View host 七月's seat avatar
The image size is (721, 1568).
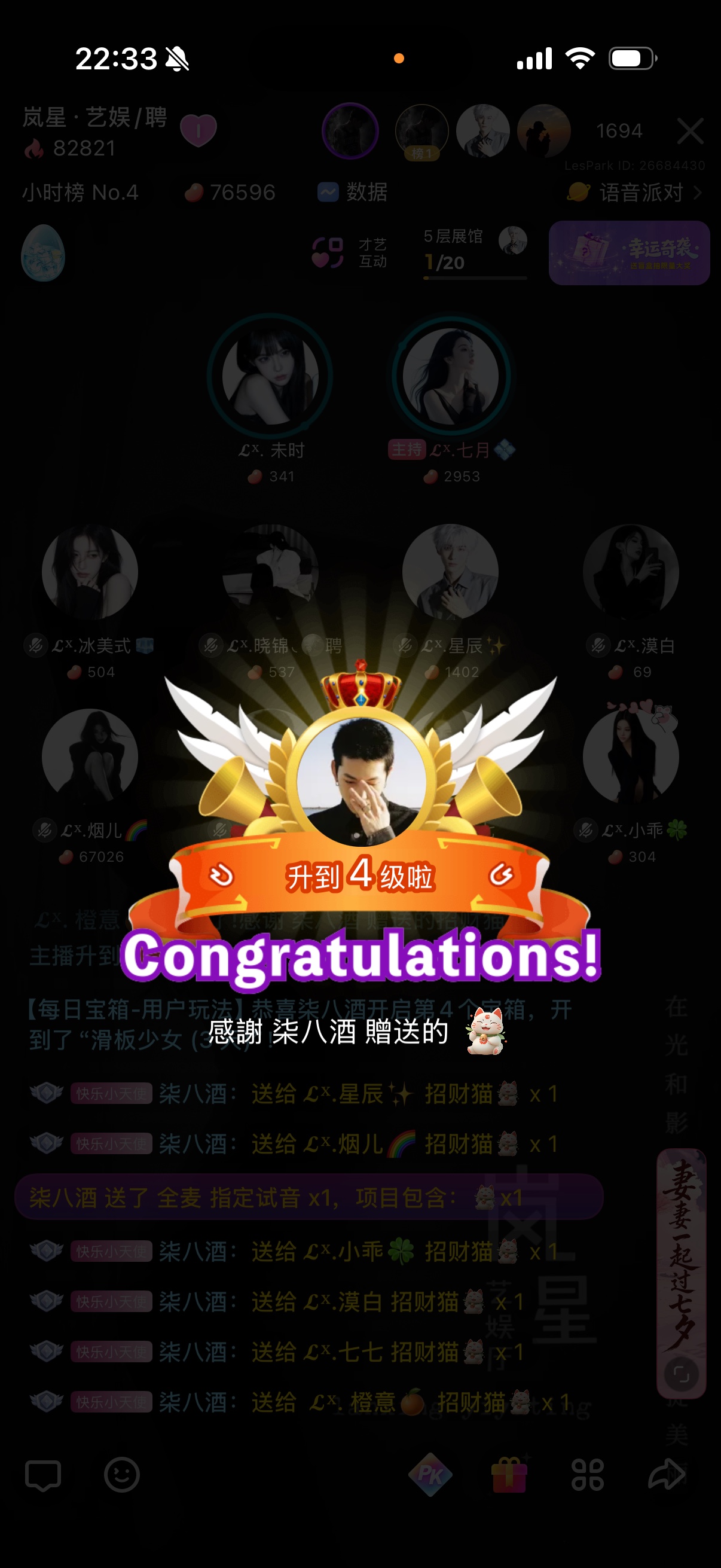[x=451, y=376]
